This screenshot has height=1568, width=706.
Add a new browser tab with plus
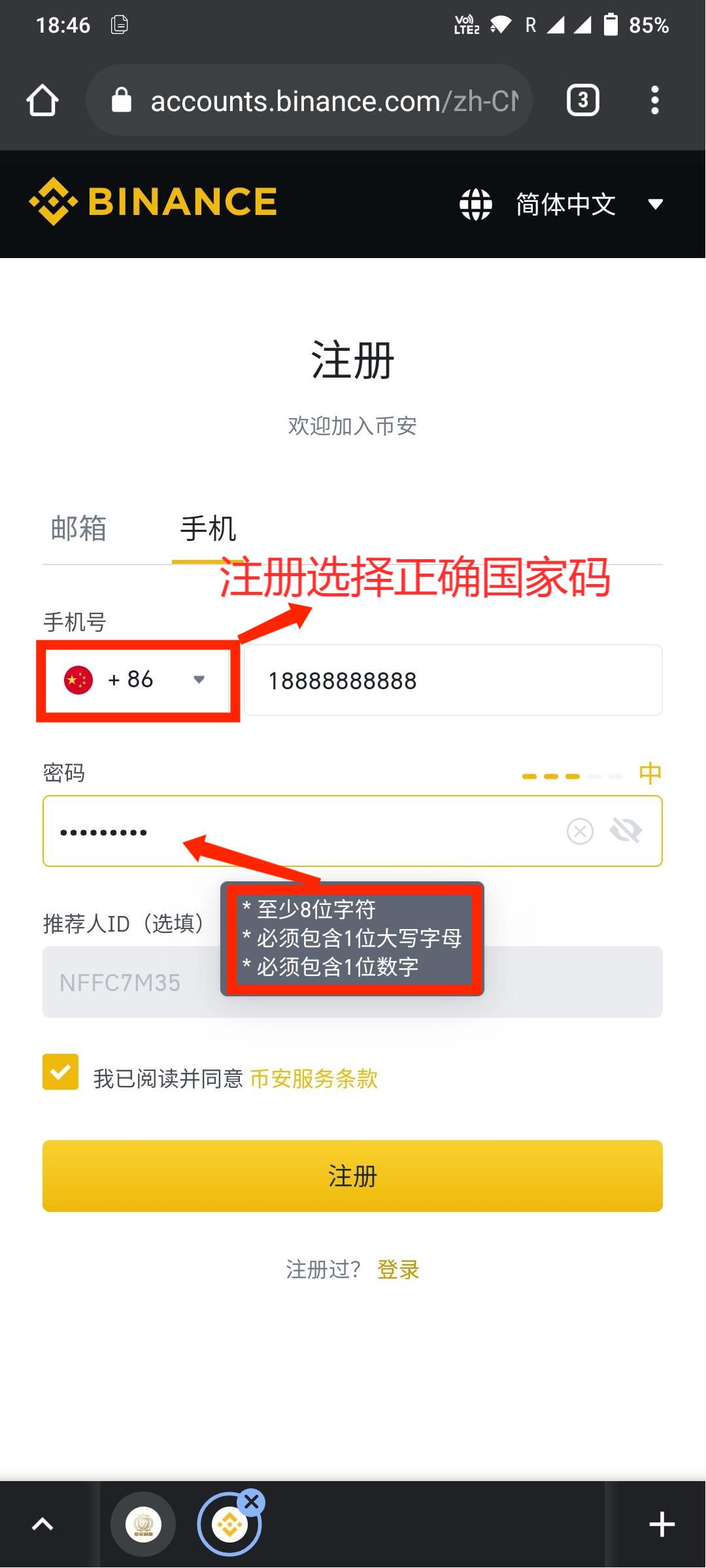(662, 1524)
